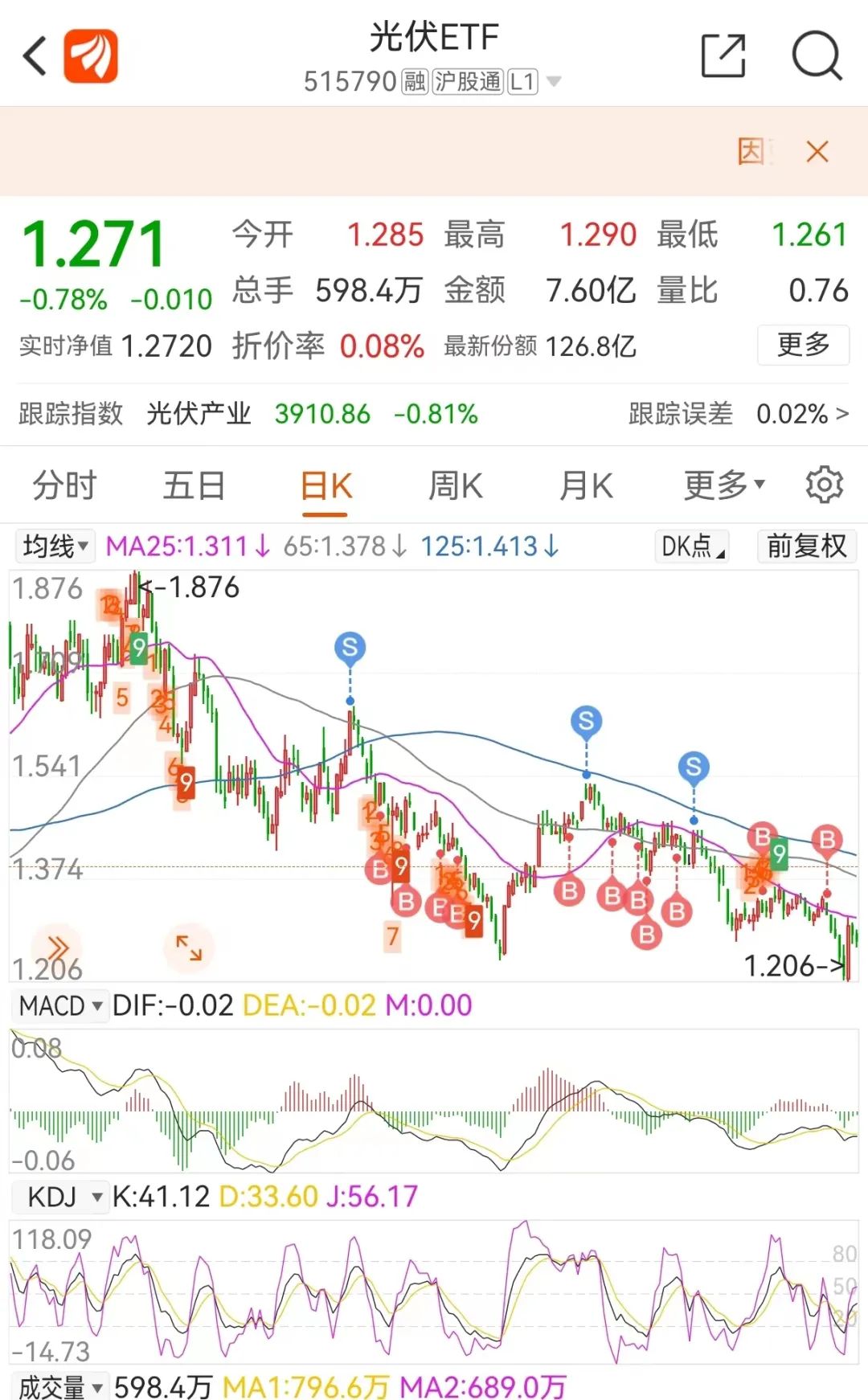Dismiss the notification banner with the X
868x1400 pixels.
(x=817, y=151)
